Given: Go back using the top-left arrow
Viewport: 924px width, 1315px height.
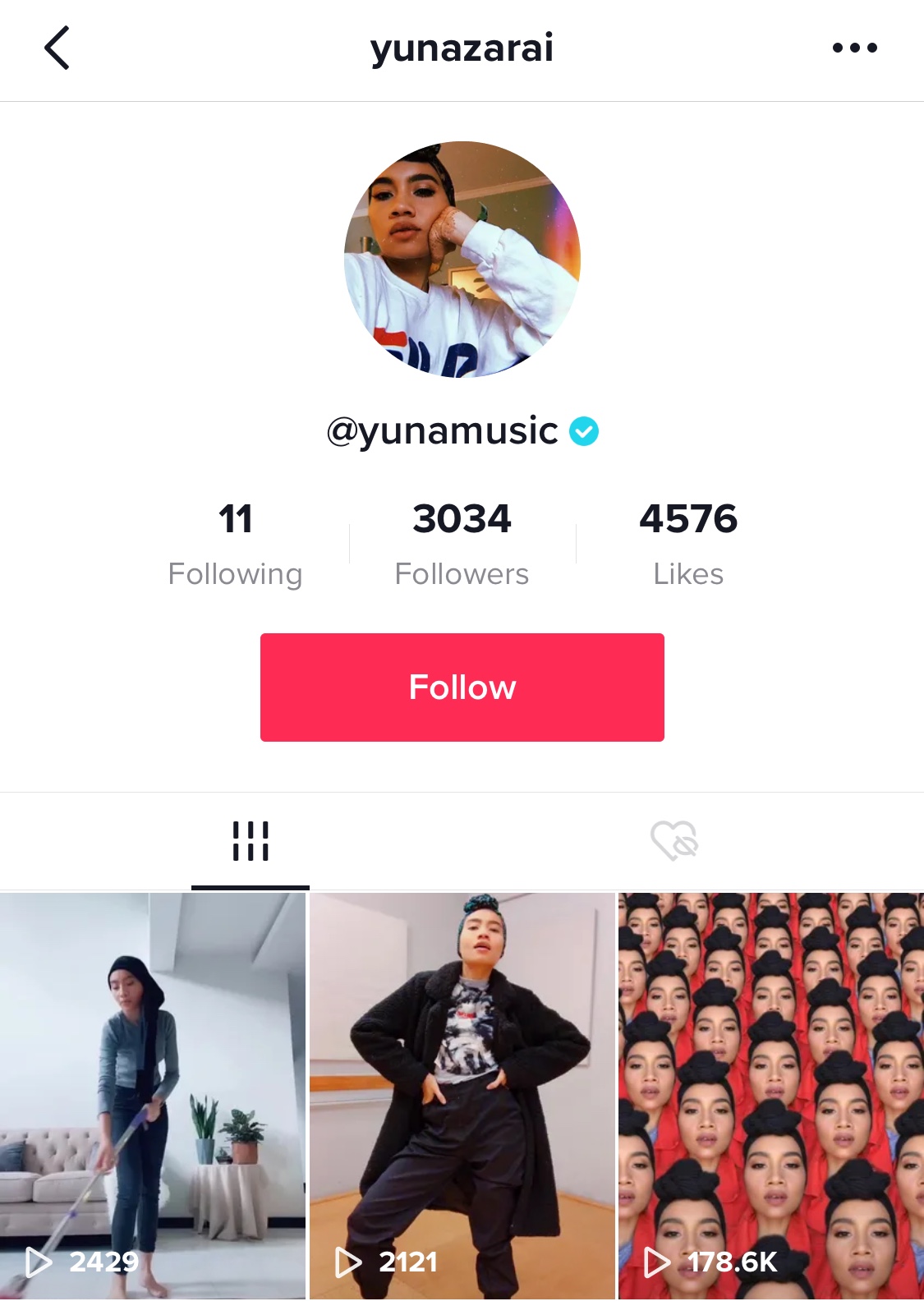Looking at the screenshot, I should coord(57,48).
